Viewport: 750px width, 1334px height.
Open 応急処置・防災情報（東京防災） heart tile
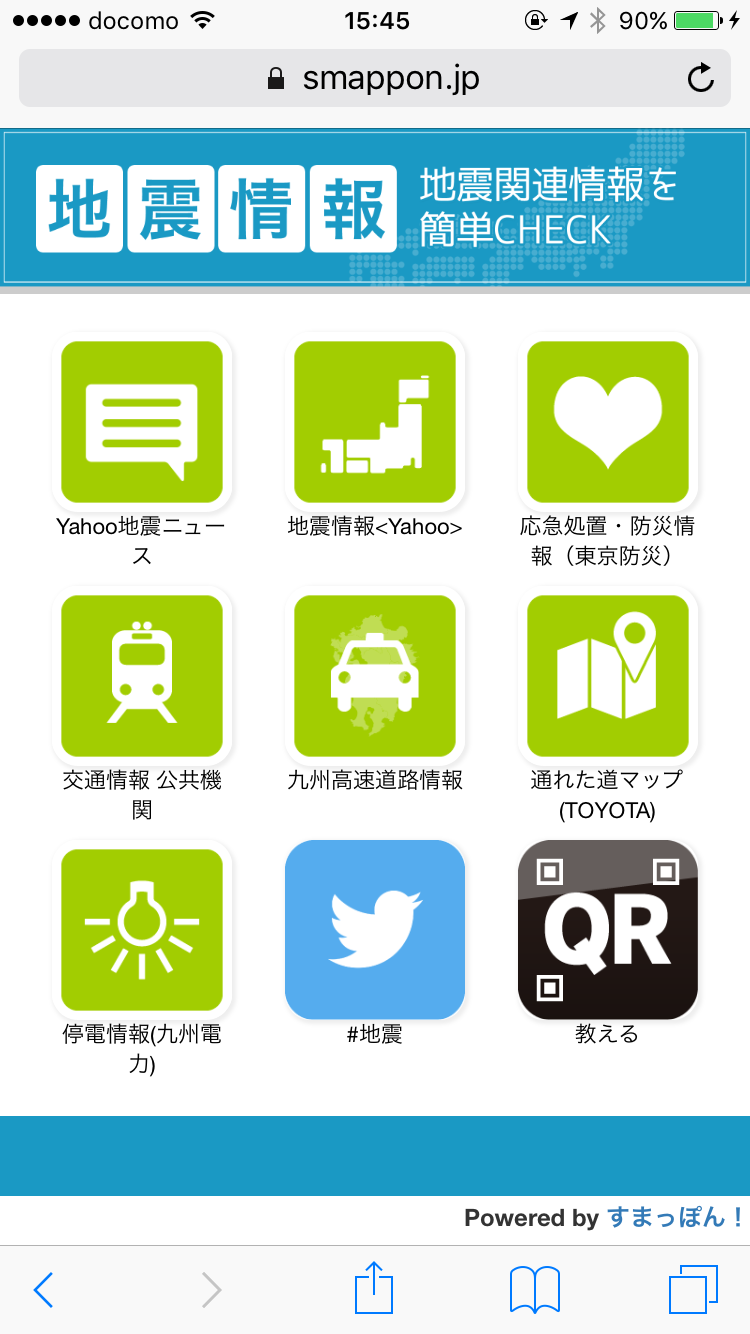[x=608, y=422]
